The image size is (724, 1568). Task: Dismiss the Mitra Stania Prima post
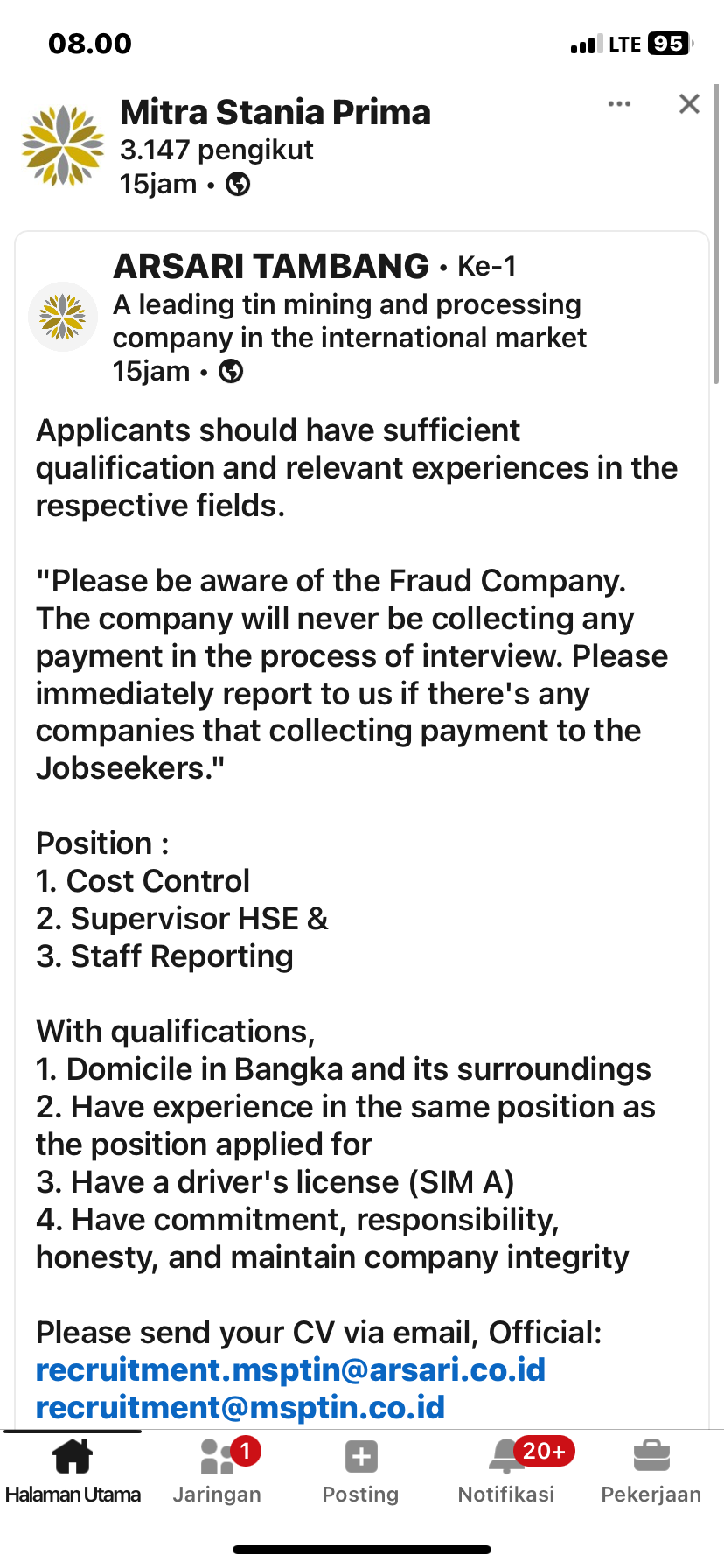pyautogui.click(x=689, y=104)
